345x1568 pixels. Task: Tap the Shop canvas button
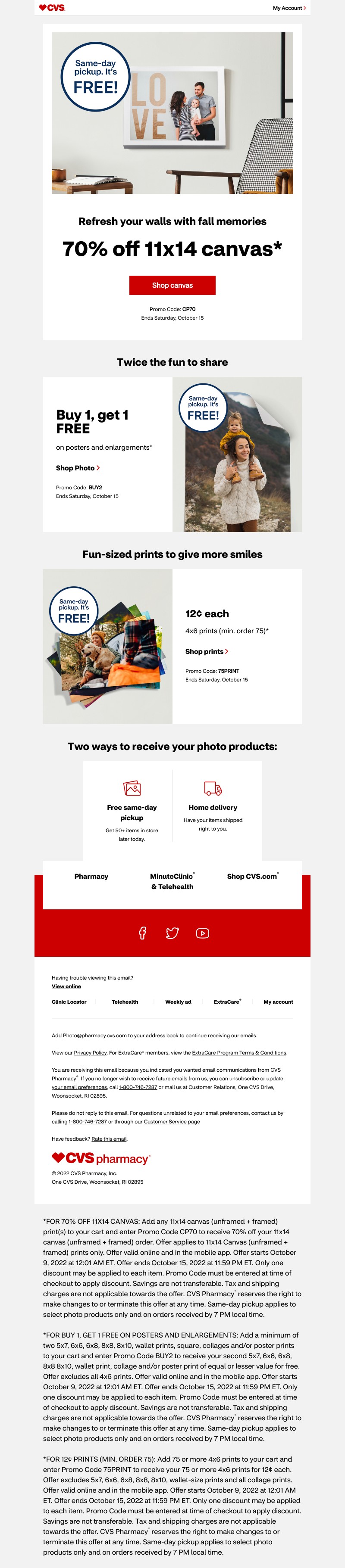pos(172,285)
